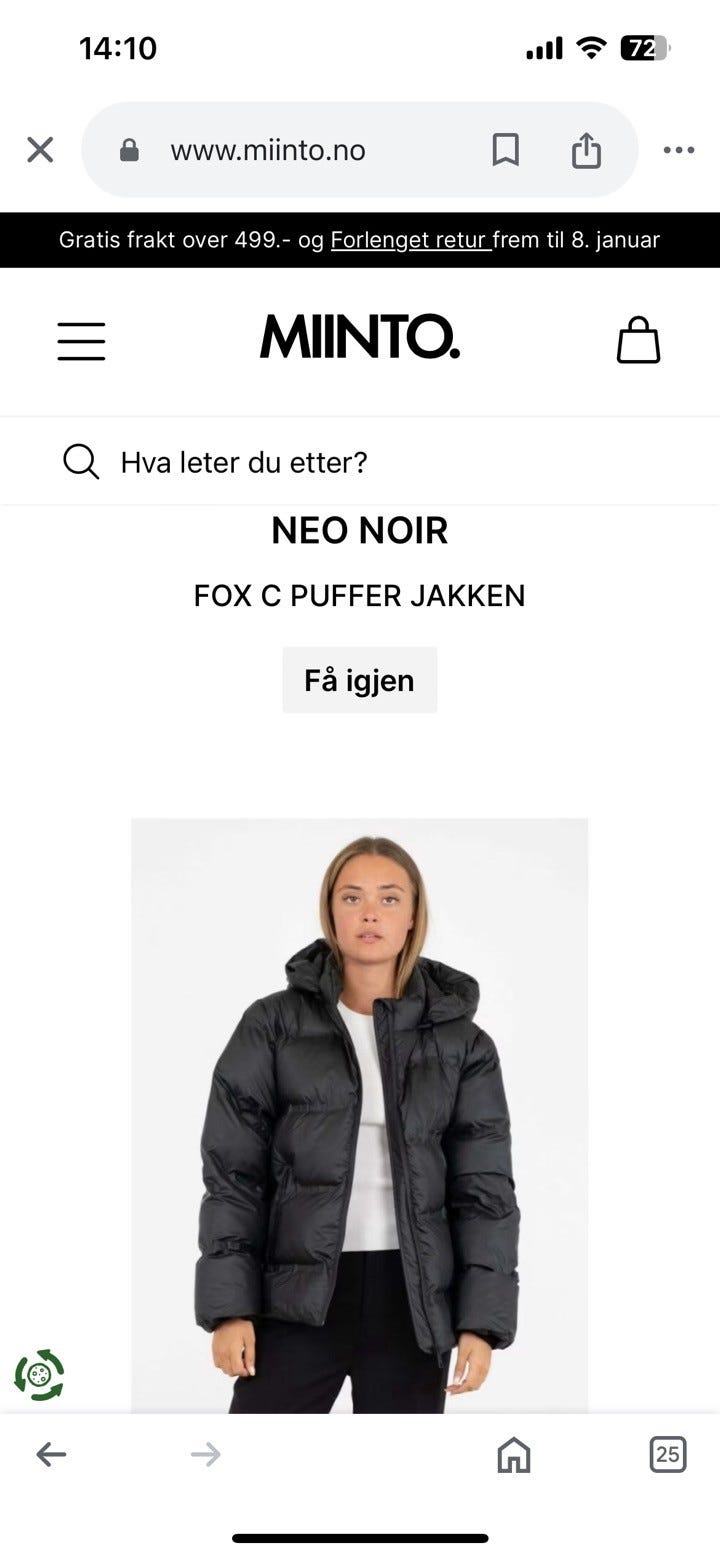Tap the MIINTO logo
The height and width of the screenshot is (1558, 720).
click(x=360, y=340)
